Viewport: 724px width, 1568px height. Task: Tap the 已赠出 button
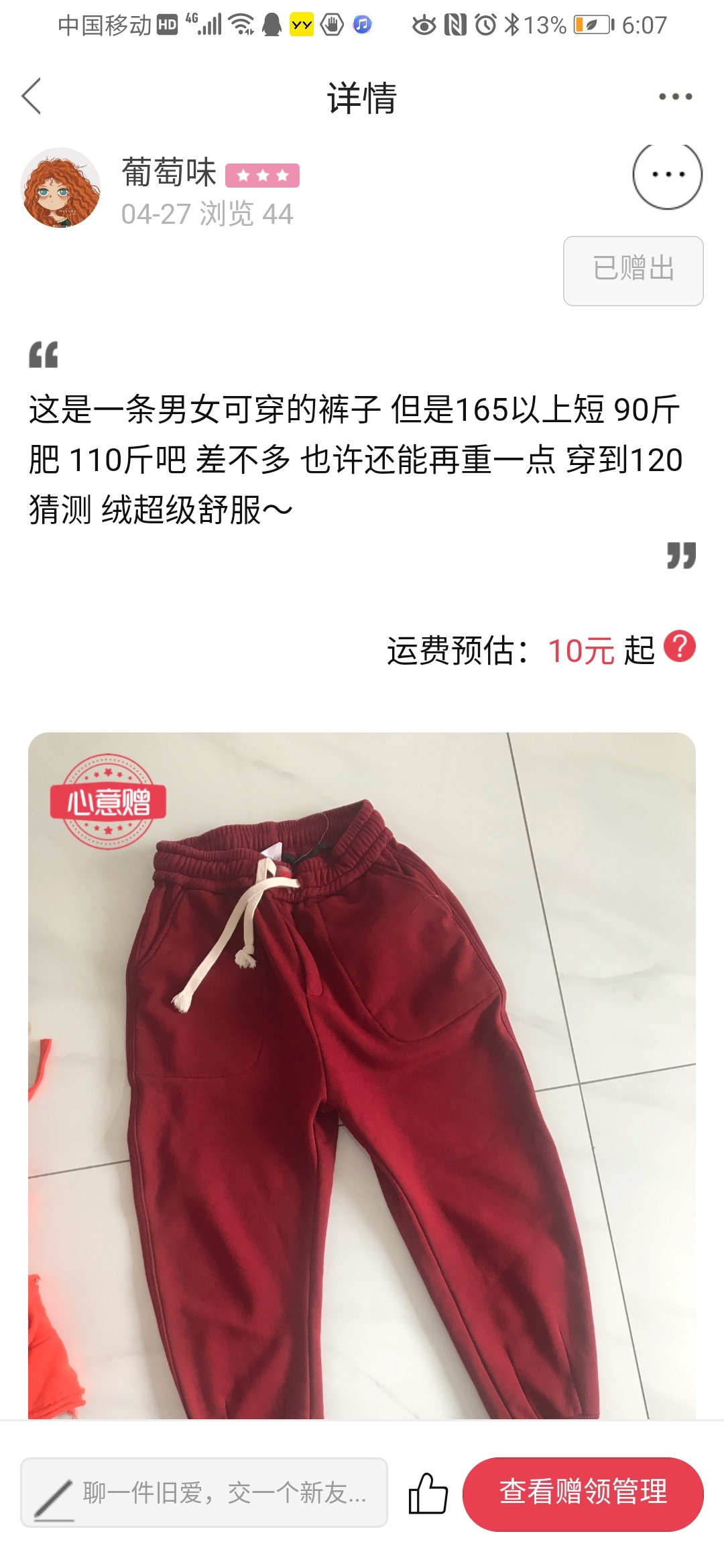pyautogui.click(x=633, y=271)
